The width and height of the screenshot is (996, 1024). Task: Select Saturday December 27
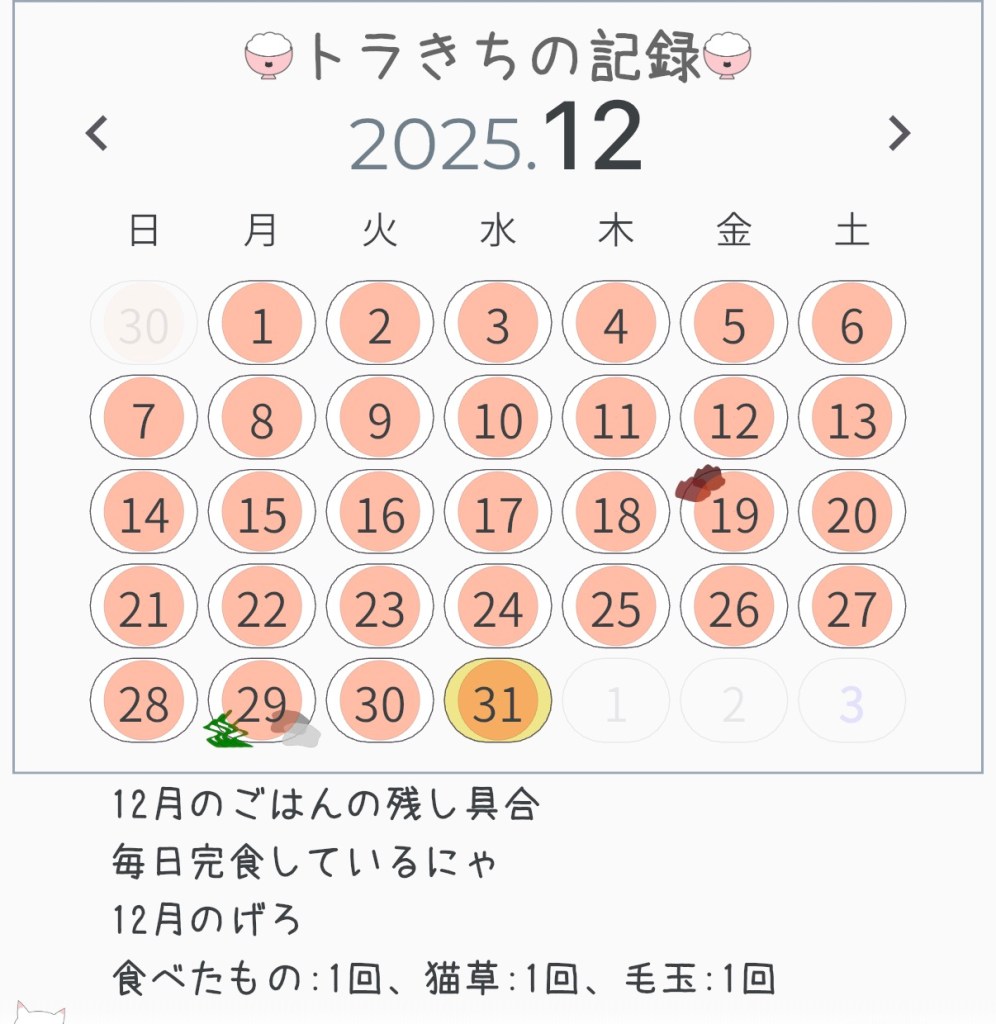852,608
